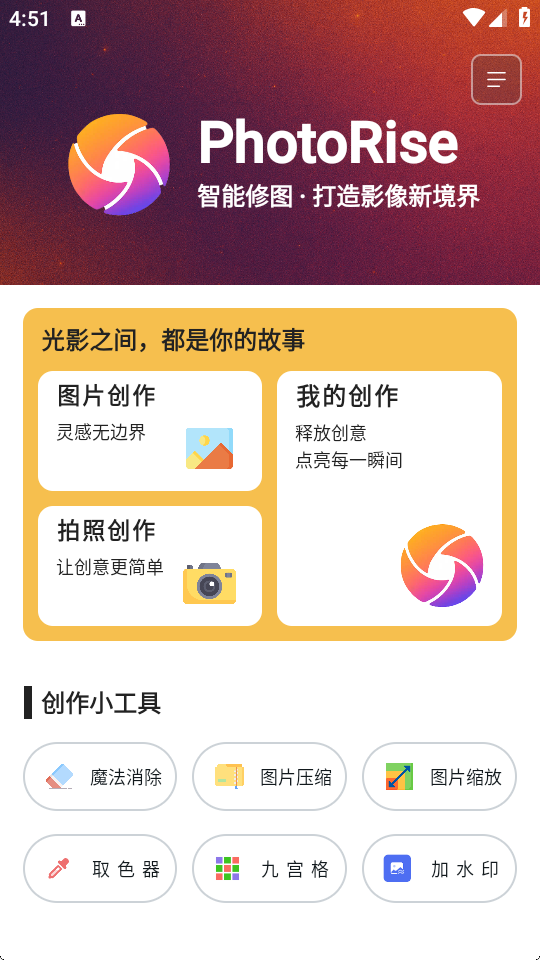
Task: Open the 我的创作 card
Action: coord(389,498)
